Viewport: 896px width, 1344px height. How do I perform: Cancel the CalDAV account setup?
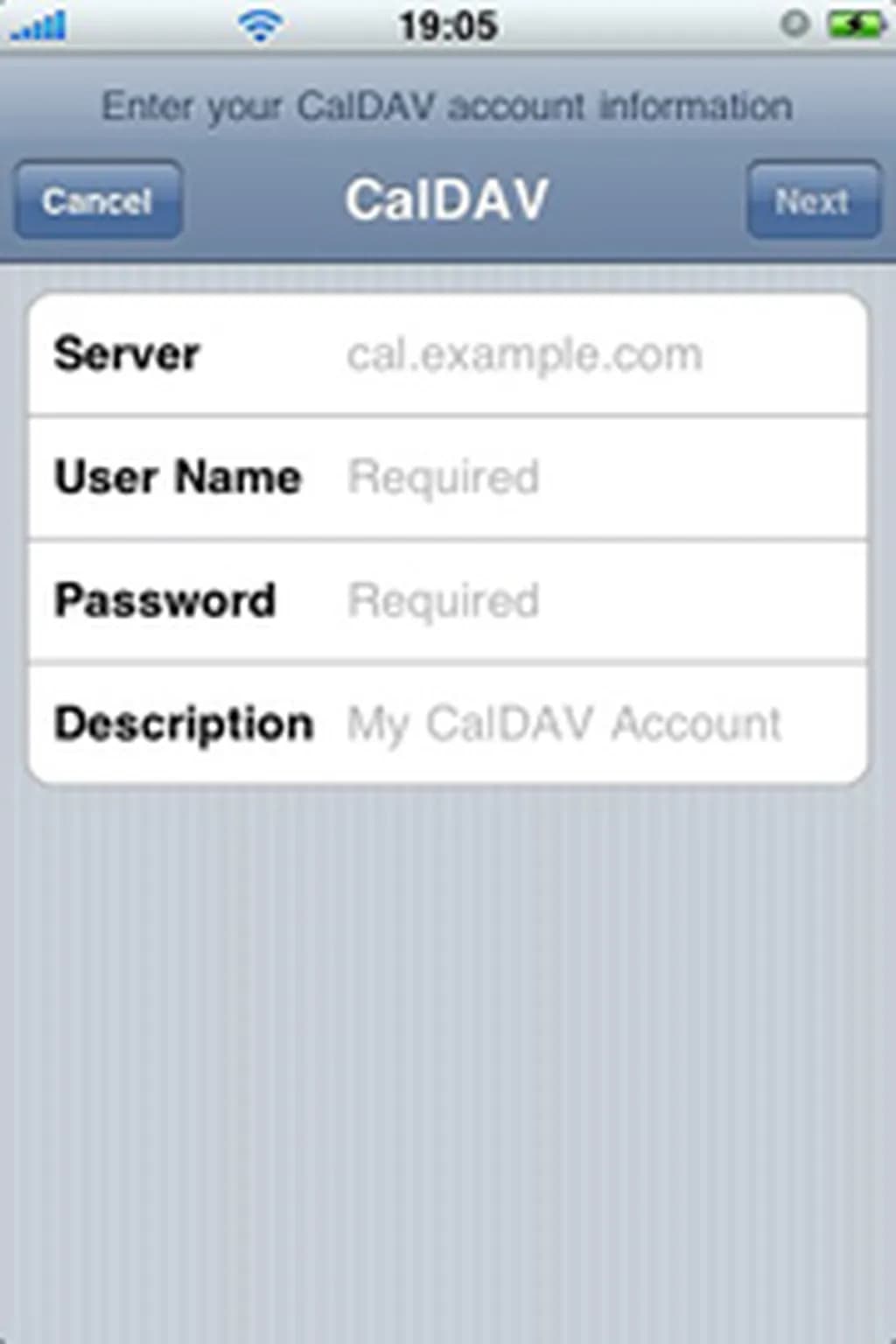98,200
